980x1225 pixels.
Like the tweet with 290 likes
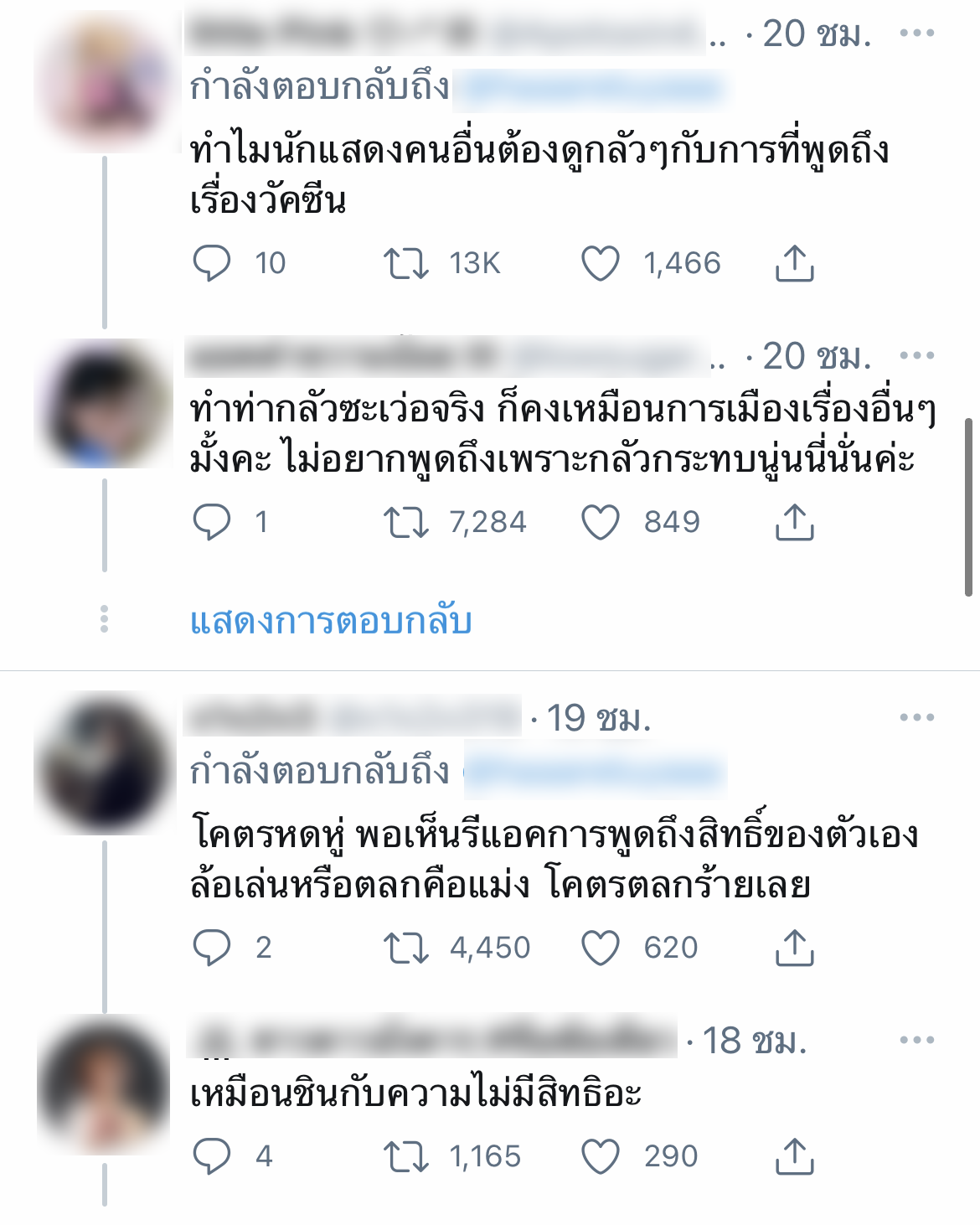pos(601,1156)
